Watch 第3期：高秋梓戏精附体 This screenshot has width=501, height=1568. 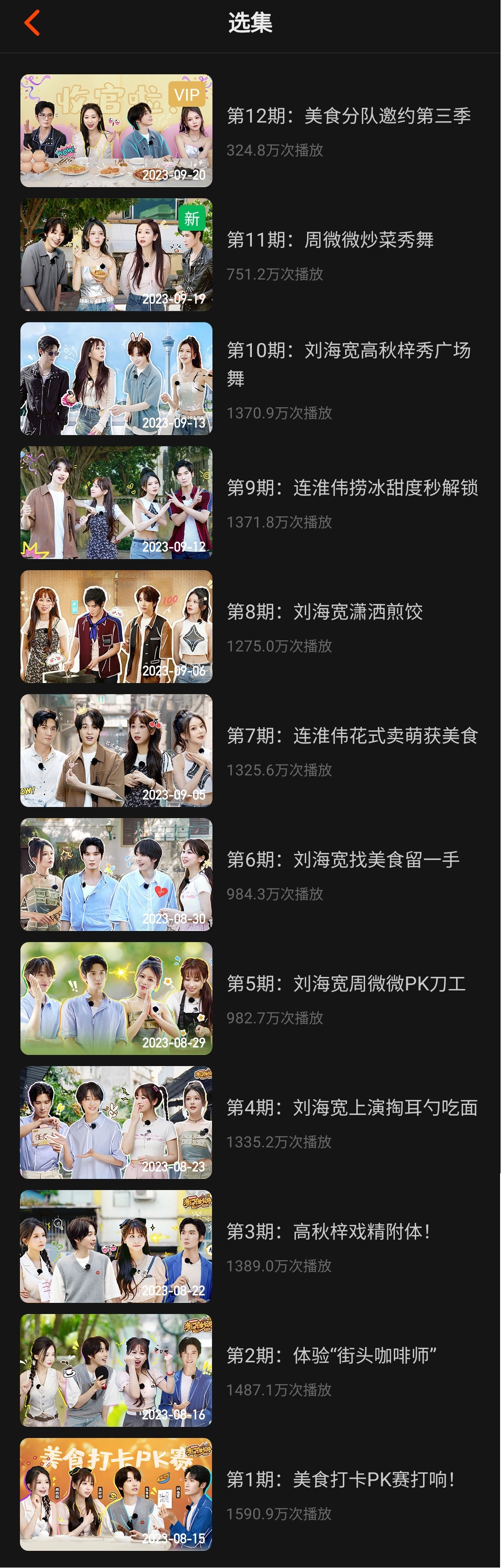click(x=328, y=1233)
